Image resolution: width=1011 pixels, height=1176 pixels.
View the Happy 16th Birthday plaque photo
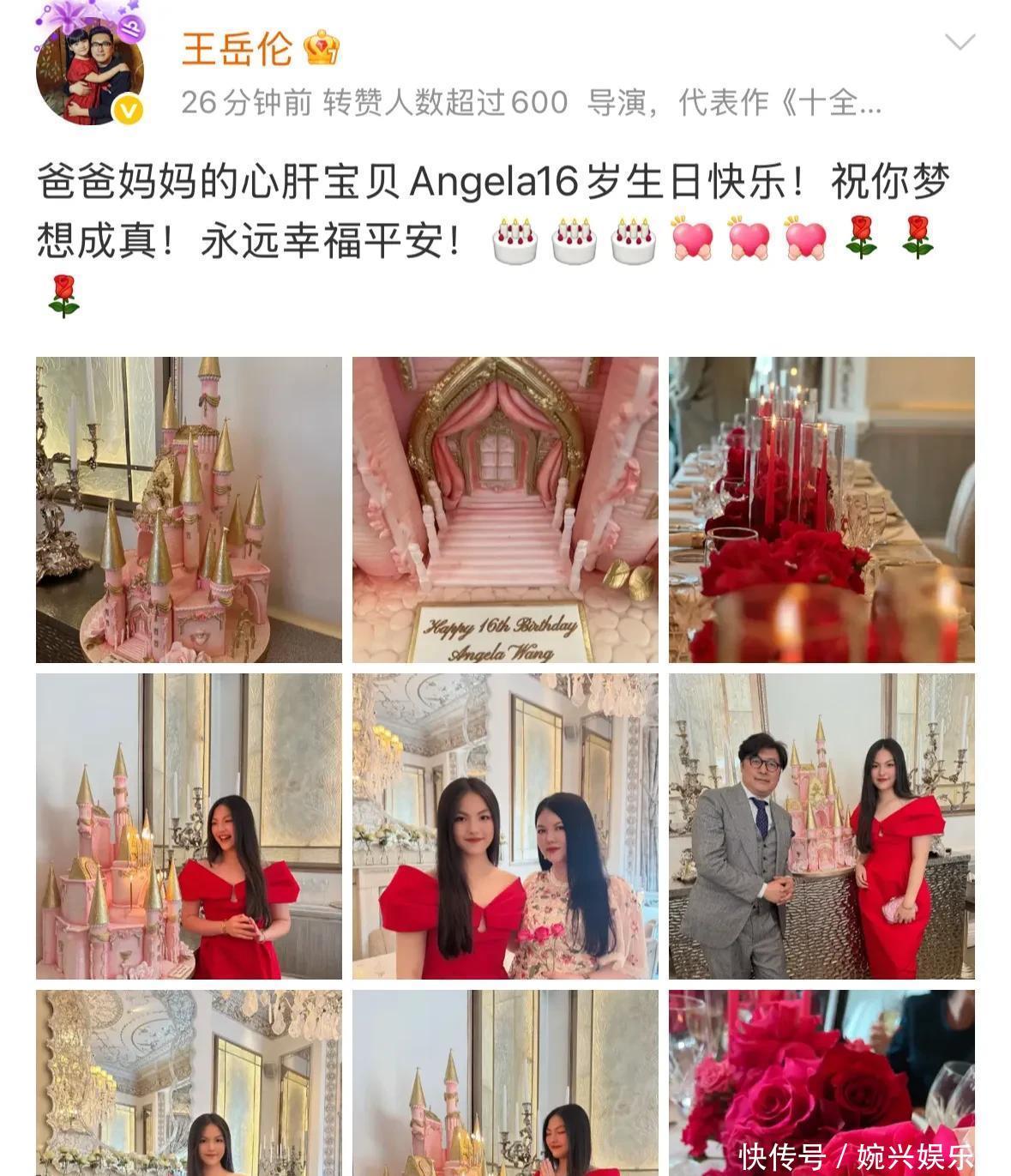pyautogui.click(x=505, y=510)
